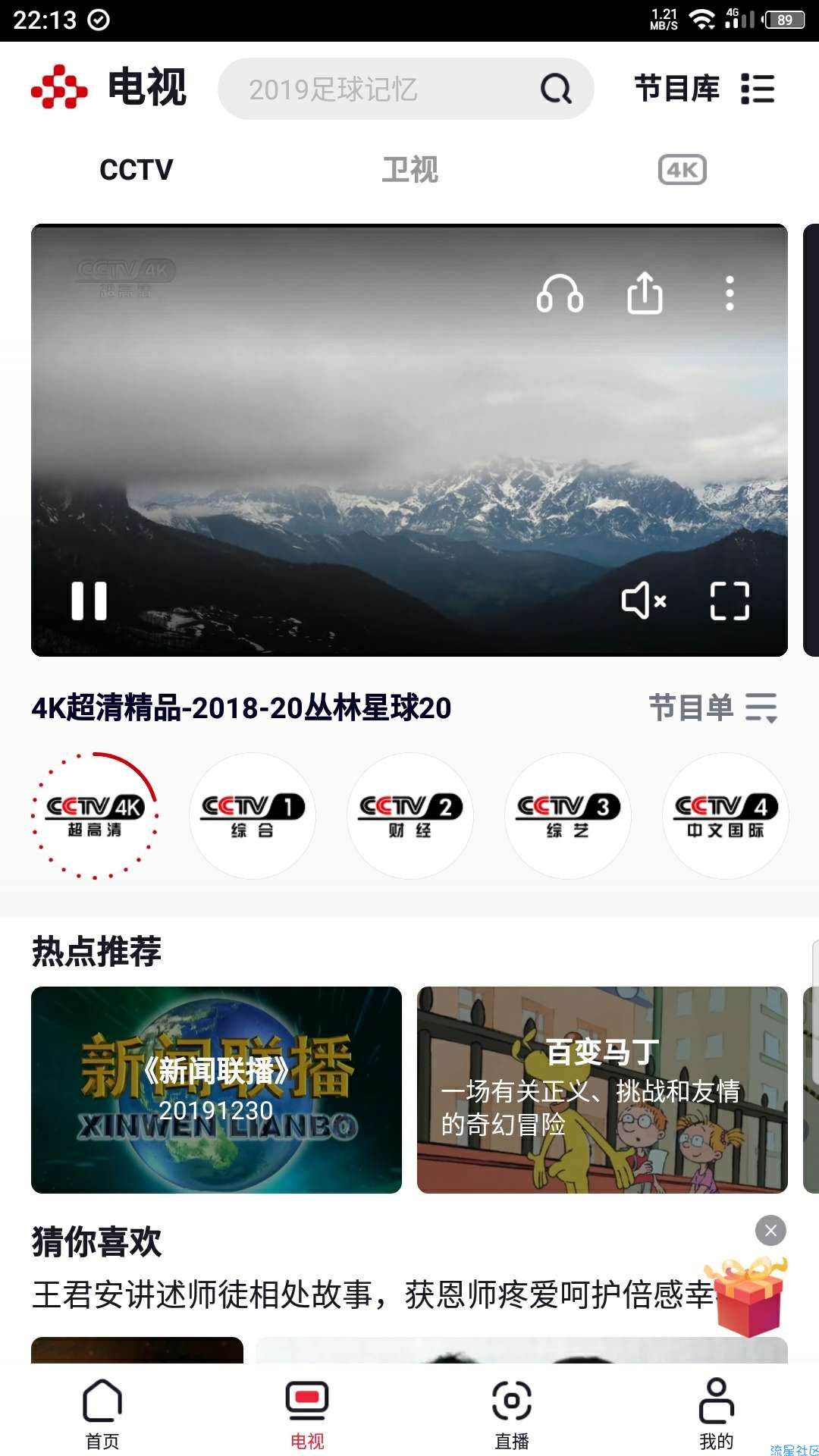
Task: Share the playing video
Action: tap(645, 293)
